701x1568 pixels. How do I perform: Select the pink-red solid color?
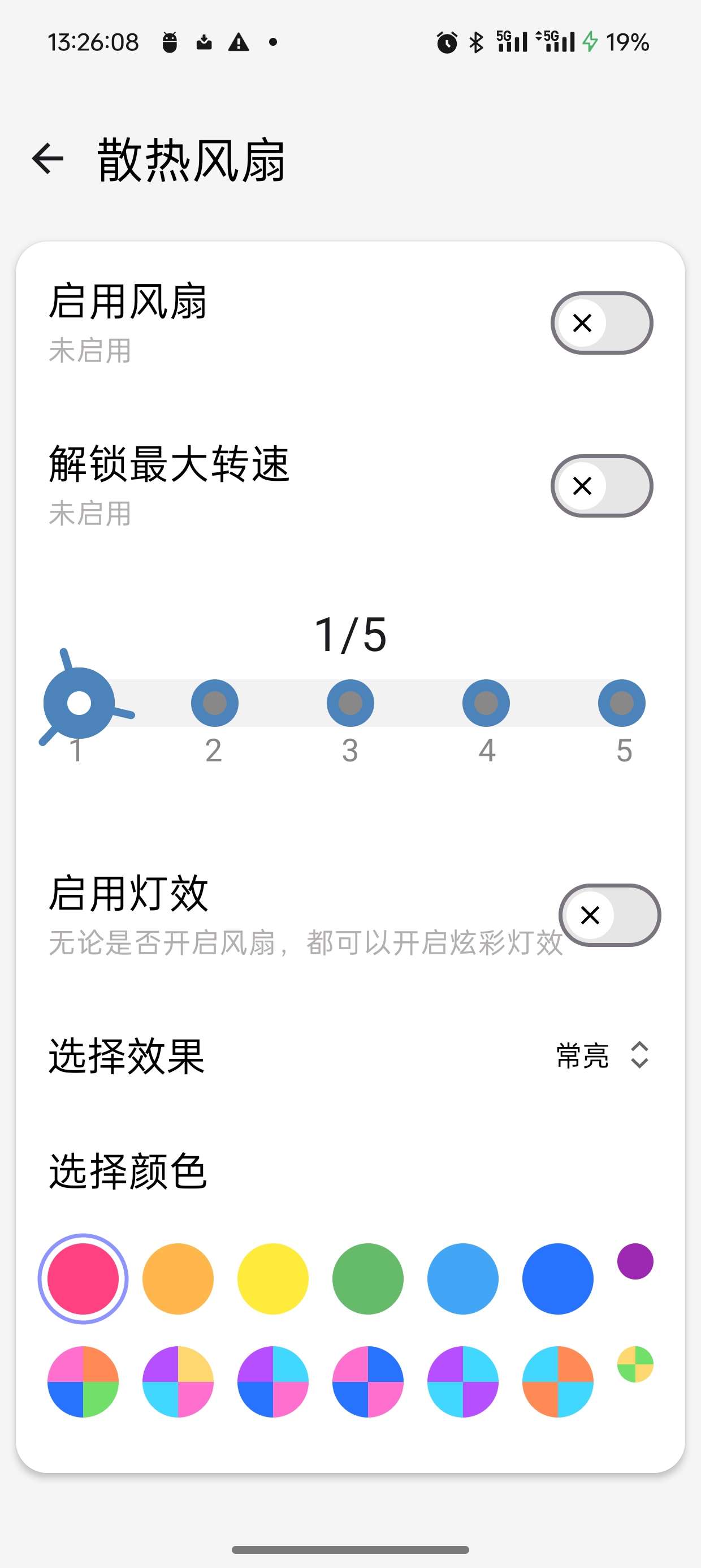[83, 1278]
